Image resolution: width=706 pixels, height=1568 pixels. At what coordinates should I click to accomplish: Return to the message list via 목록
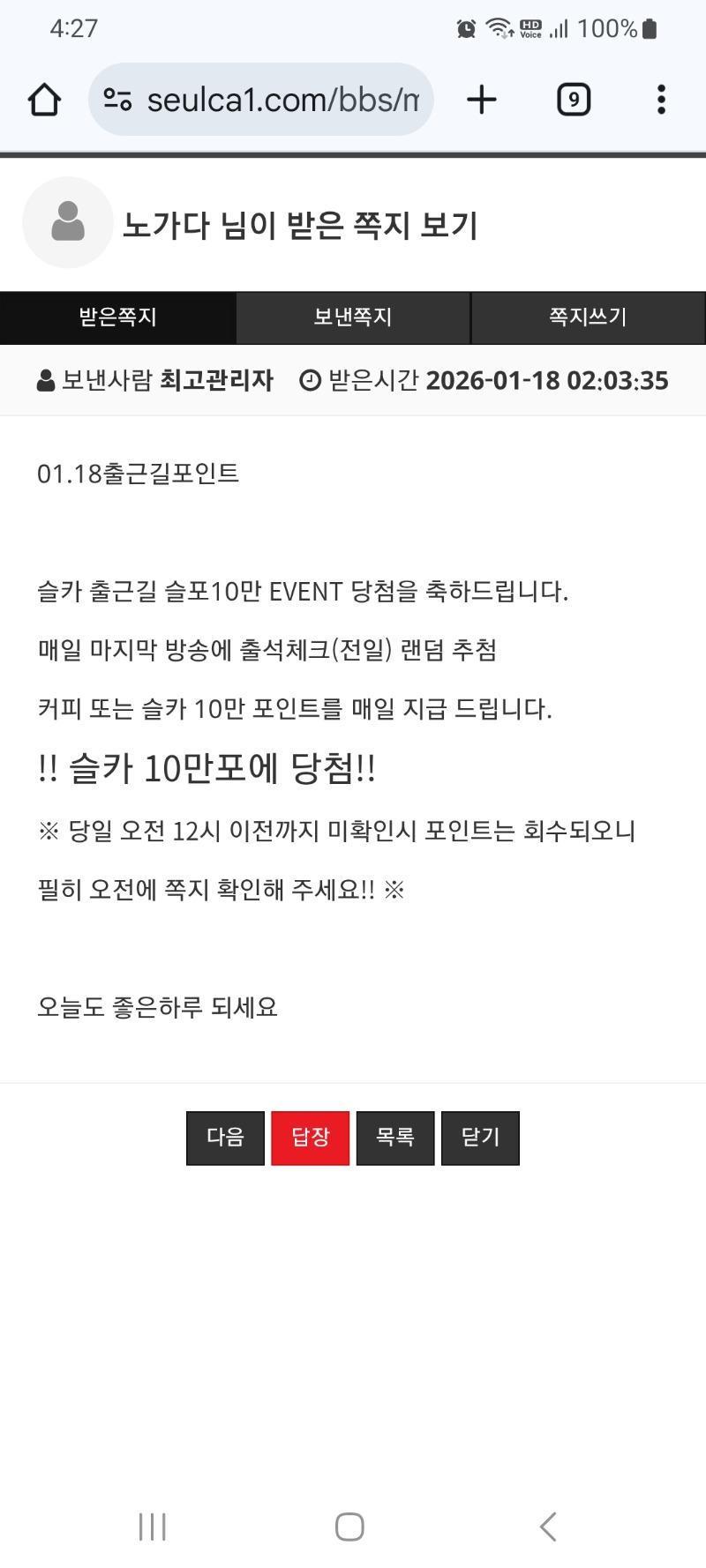395,1138
